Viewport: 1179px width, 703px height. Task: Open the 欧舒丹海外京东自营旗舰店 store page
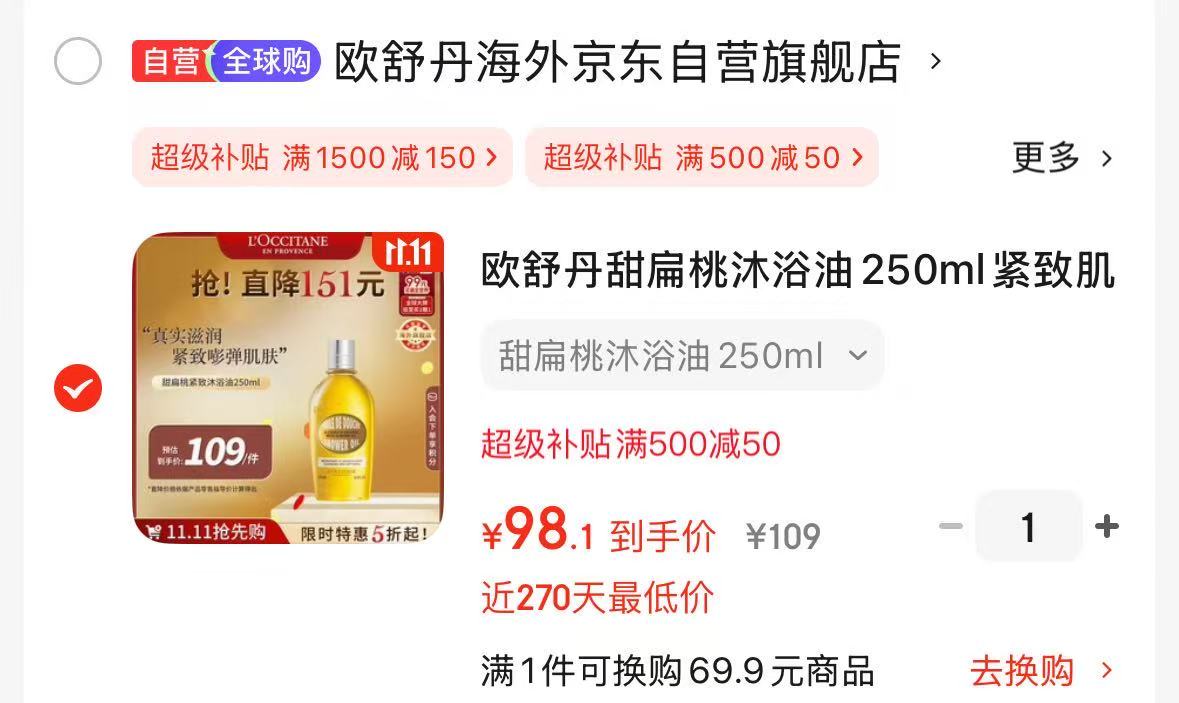(617, 62)
